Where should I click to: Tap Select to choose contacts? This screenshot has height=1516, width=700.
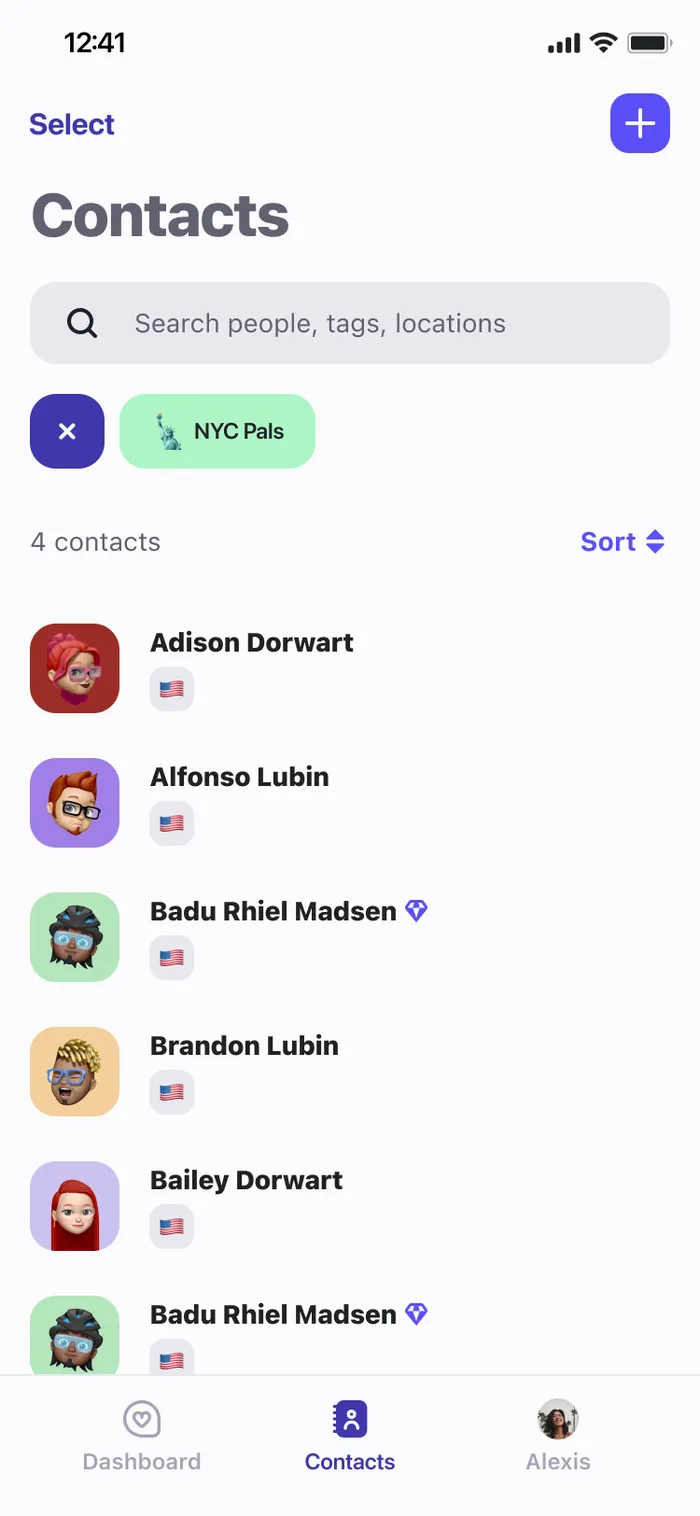tap(72, 124)
